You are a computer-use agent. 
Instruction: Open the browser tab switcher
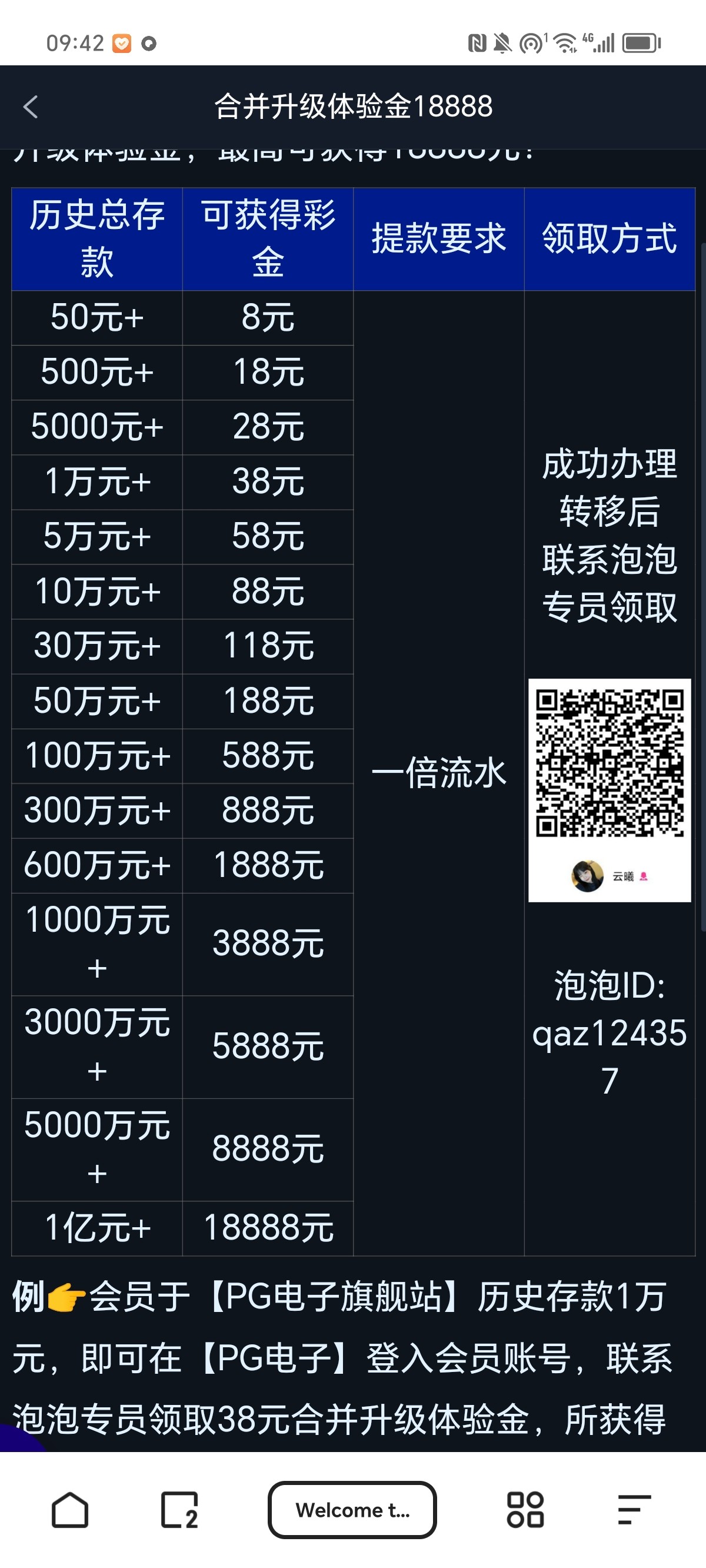[179, 1510]
